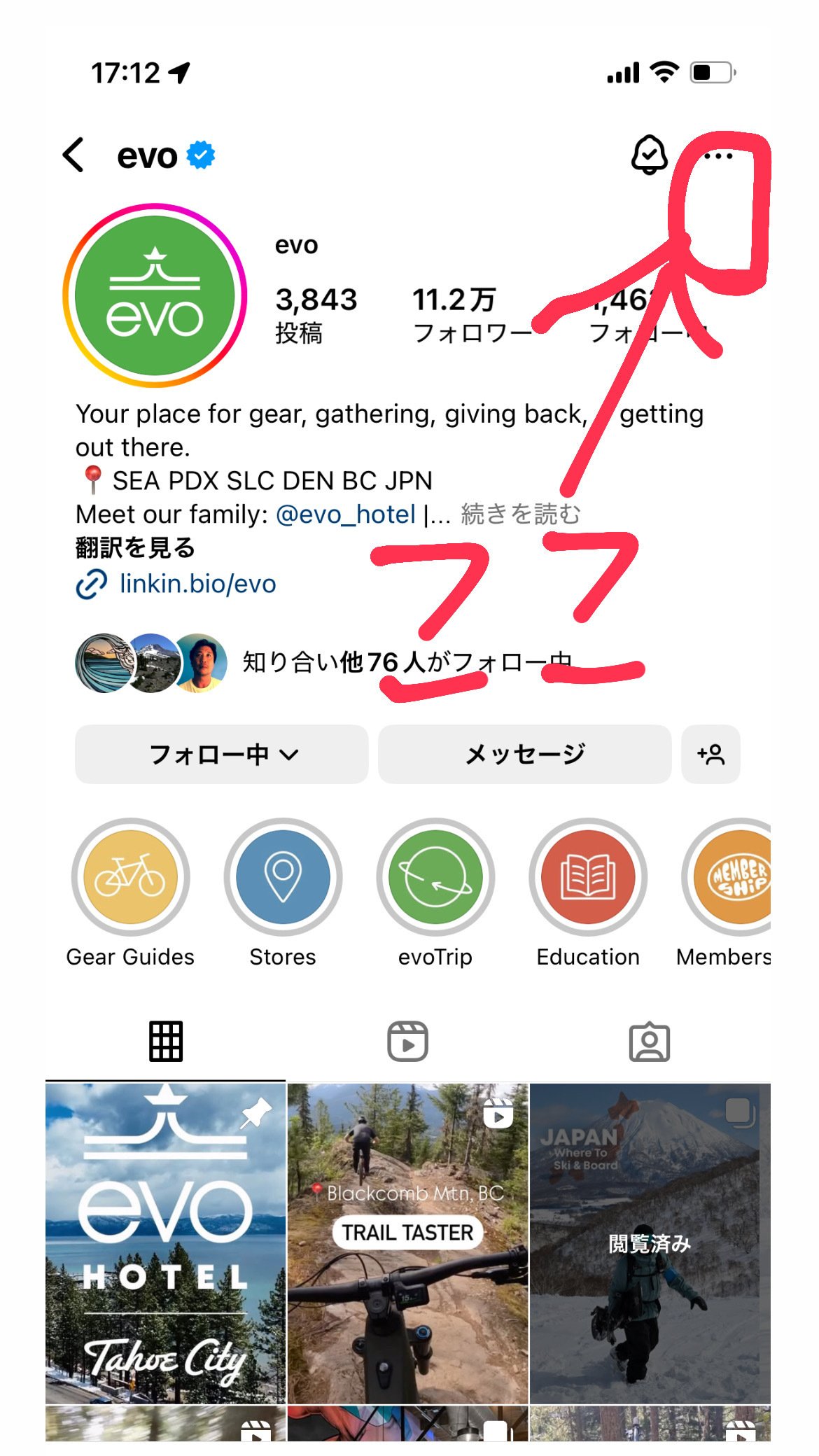Open the フォロー中 dropdown
The height and width of the screenshot is (1456, 819).
tap(222, 754)
